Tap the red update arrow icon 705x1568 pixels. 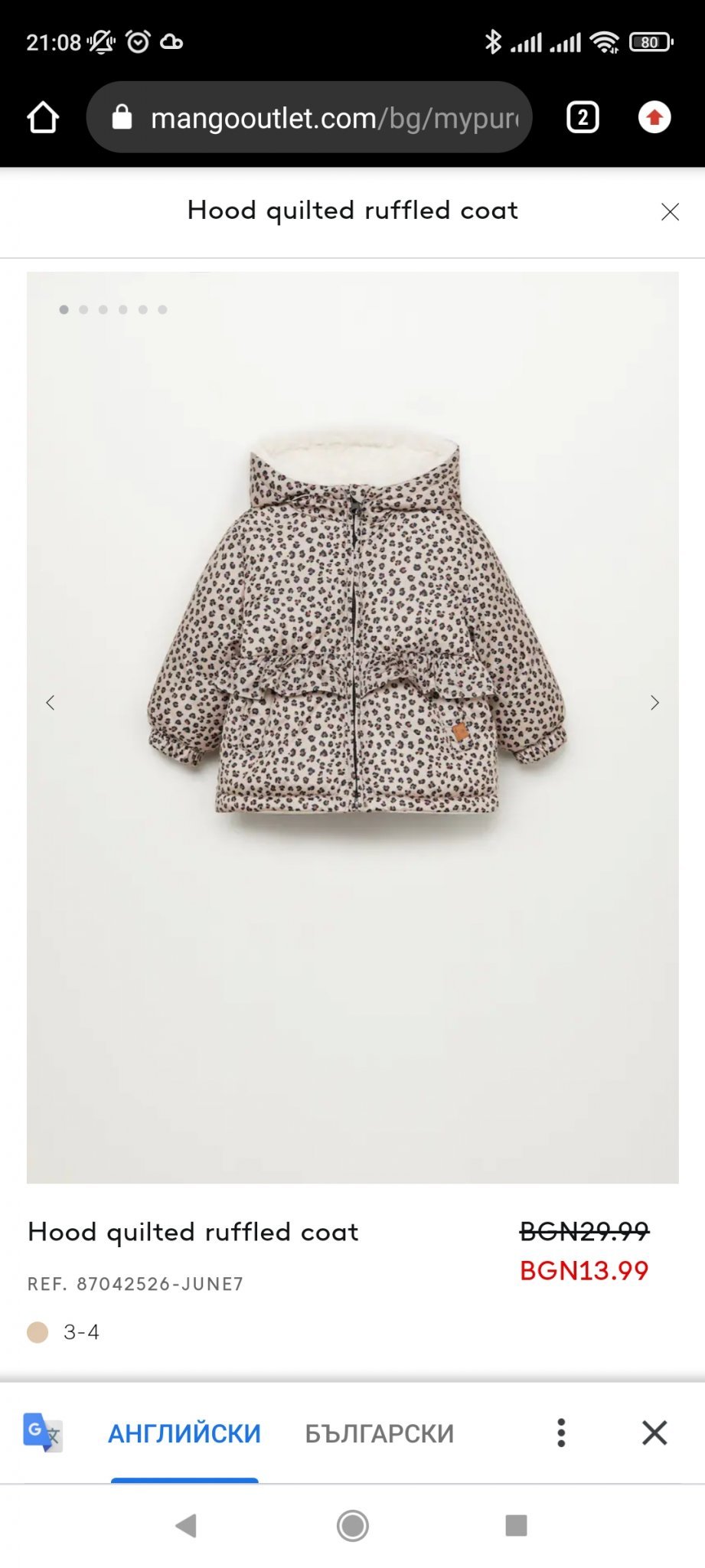coord(654,117)
